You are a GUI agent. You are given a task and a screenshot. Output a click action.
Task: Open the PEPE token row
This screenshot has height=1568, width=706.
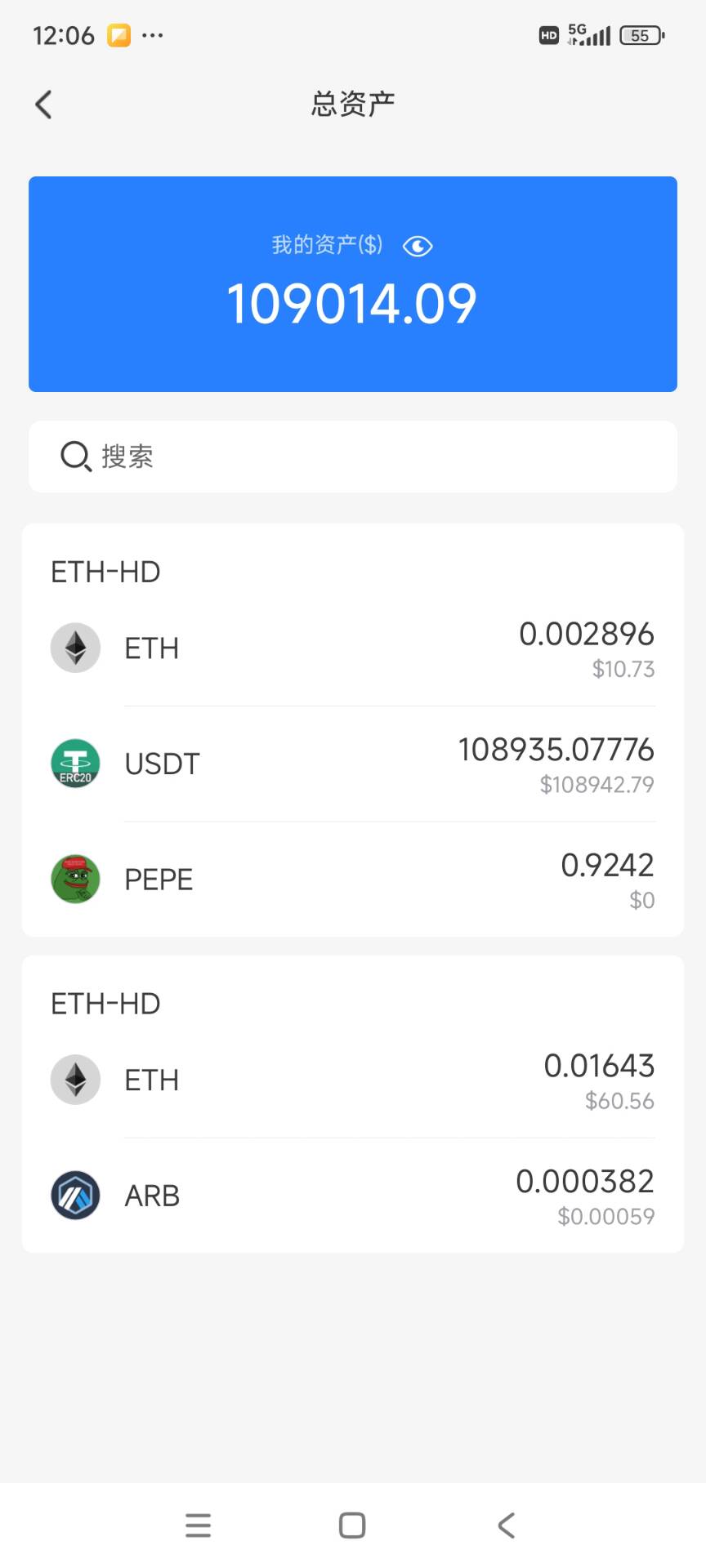point(353,880)
